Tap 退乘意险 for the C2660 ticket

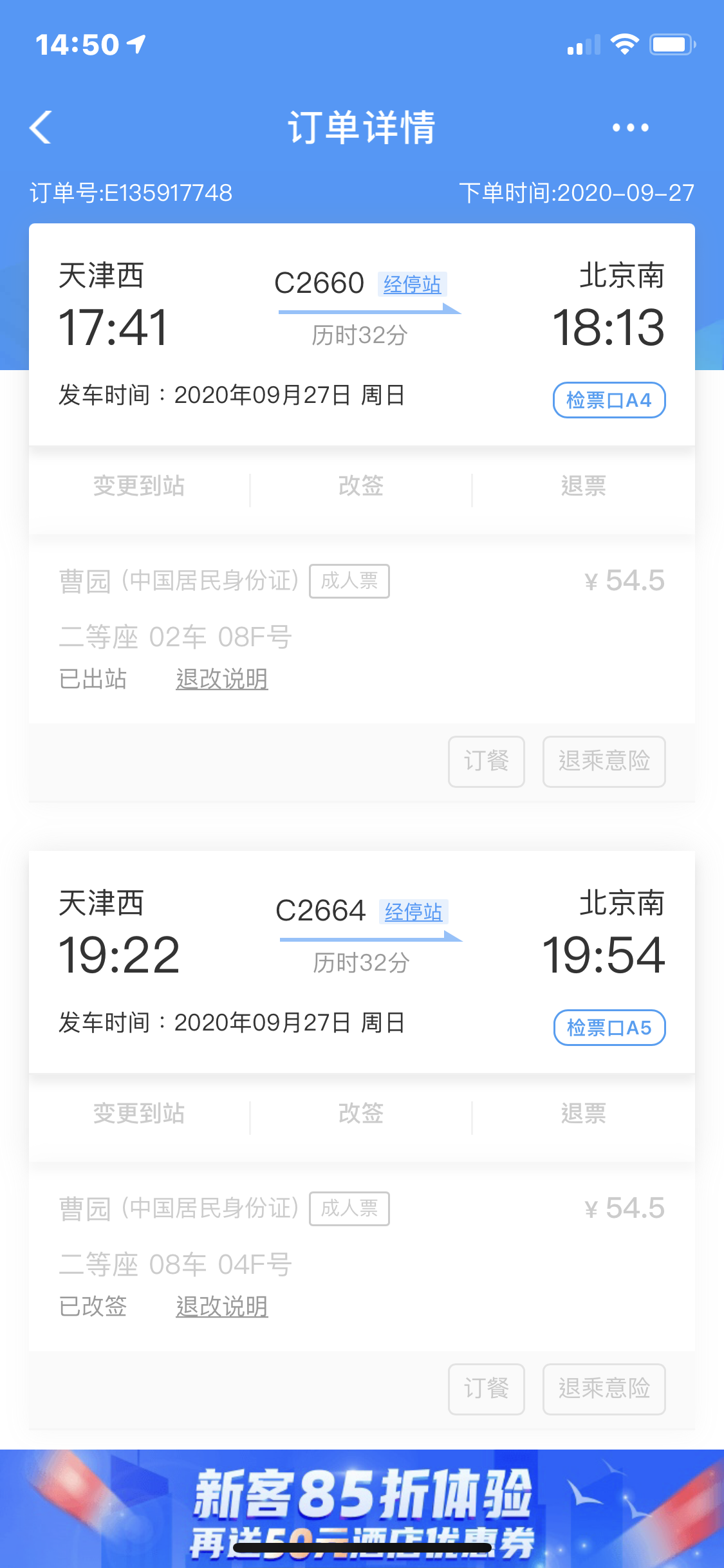coord(604,761)
